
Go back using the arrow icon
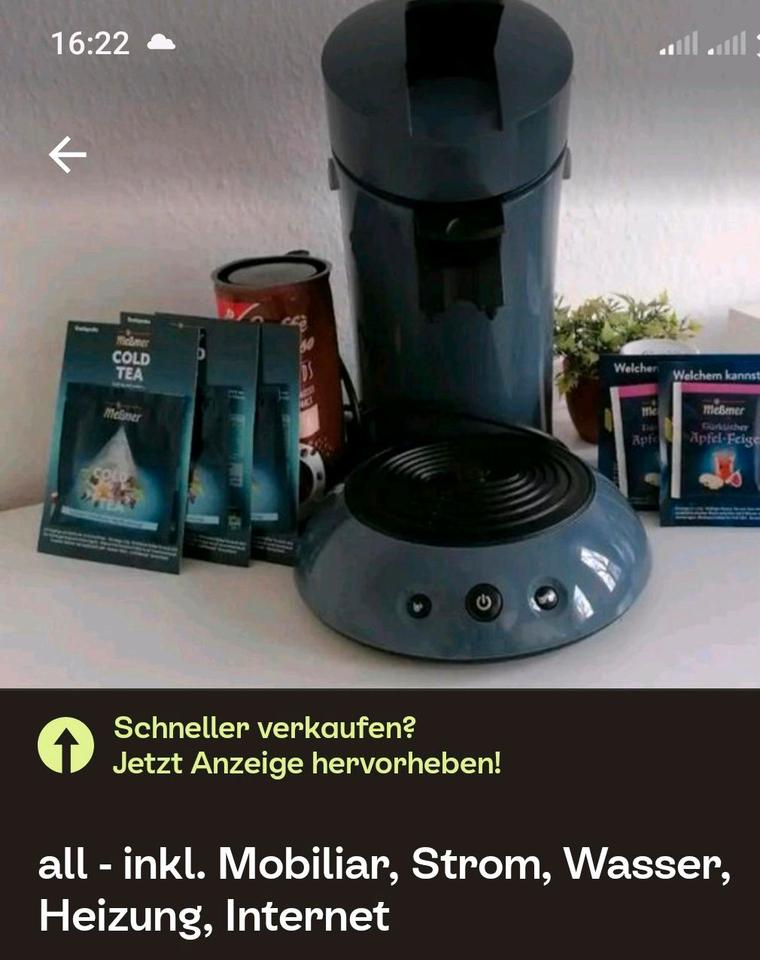point(67,155)
